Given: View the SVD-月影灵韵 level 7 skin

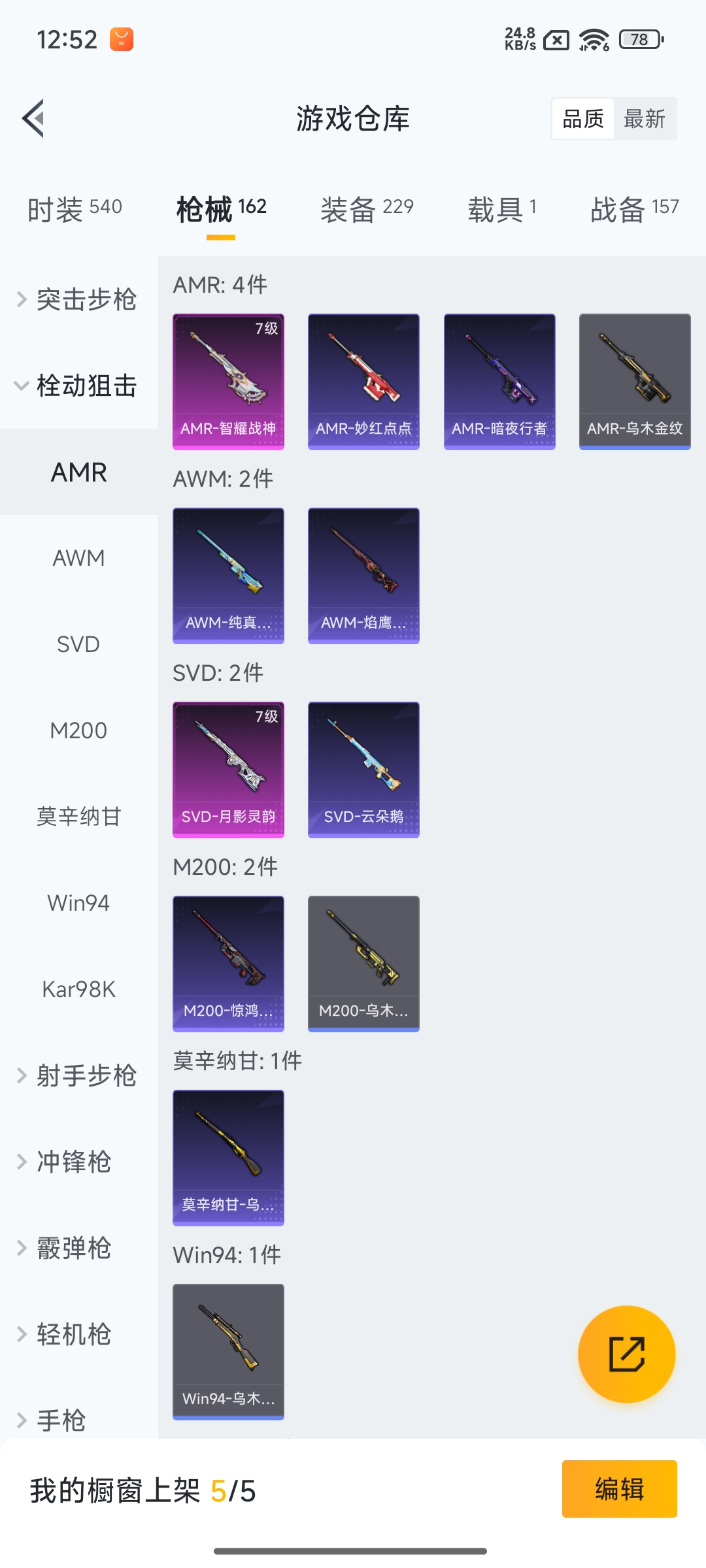Looking at the screenshot, I should tap(227, 770).
